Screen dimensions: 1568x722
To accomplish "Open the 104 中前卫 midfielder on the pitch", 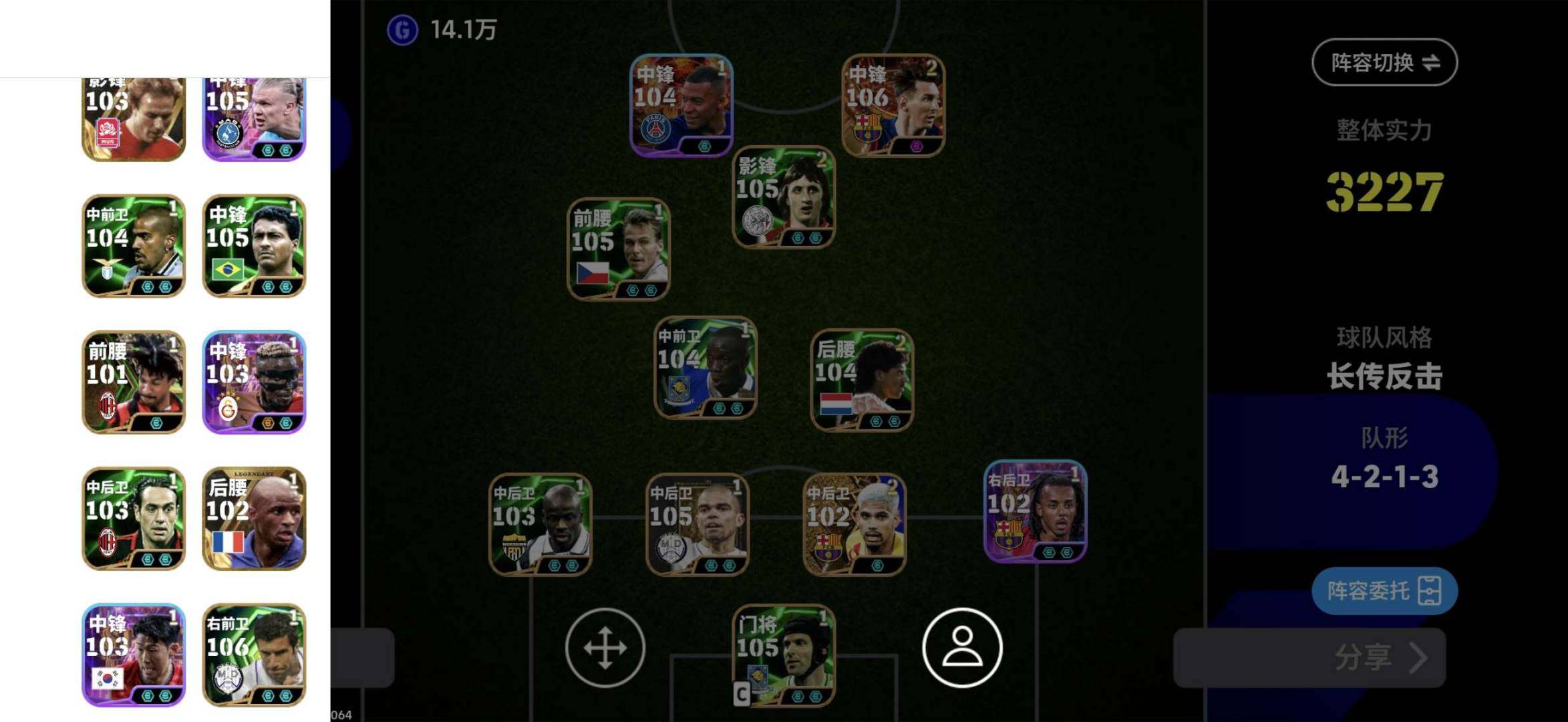I will click(705, 368).
